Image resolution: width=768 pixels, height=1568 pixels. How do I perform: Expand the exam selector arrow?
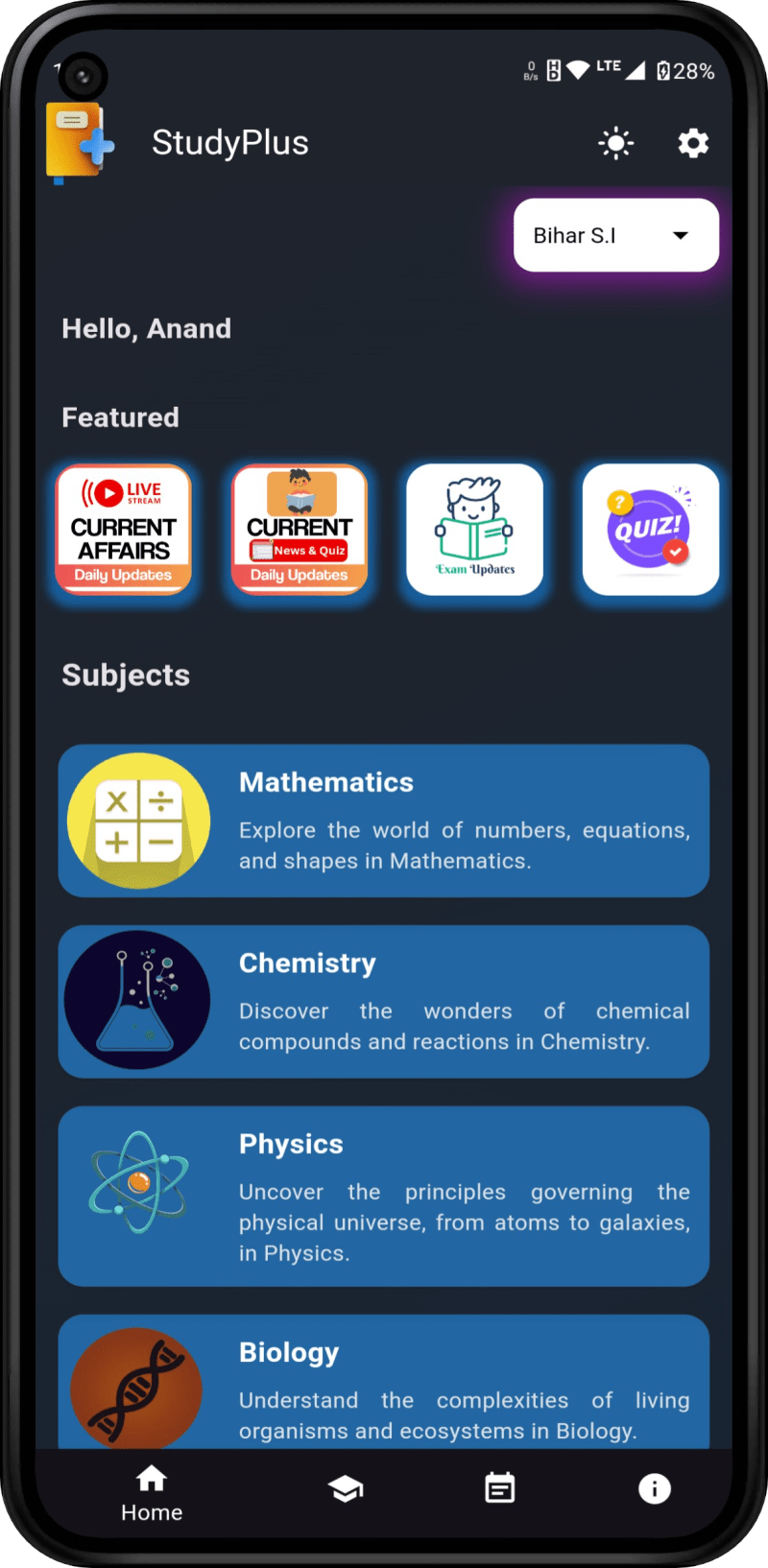coord(681,235)
